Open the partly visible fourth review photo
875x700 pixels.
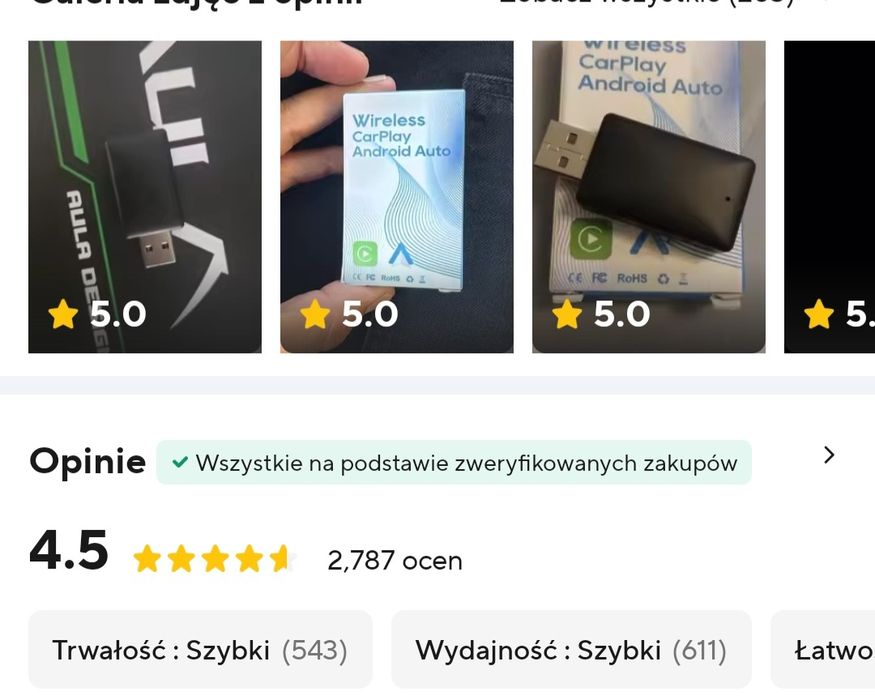pyautogui.click(x=830, y=196)
